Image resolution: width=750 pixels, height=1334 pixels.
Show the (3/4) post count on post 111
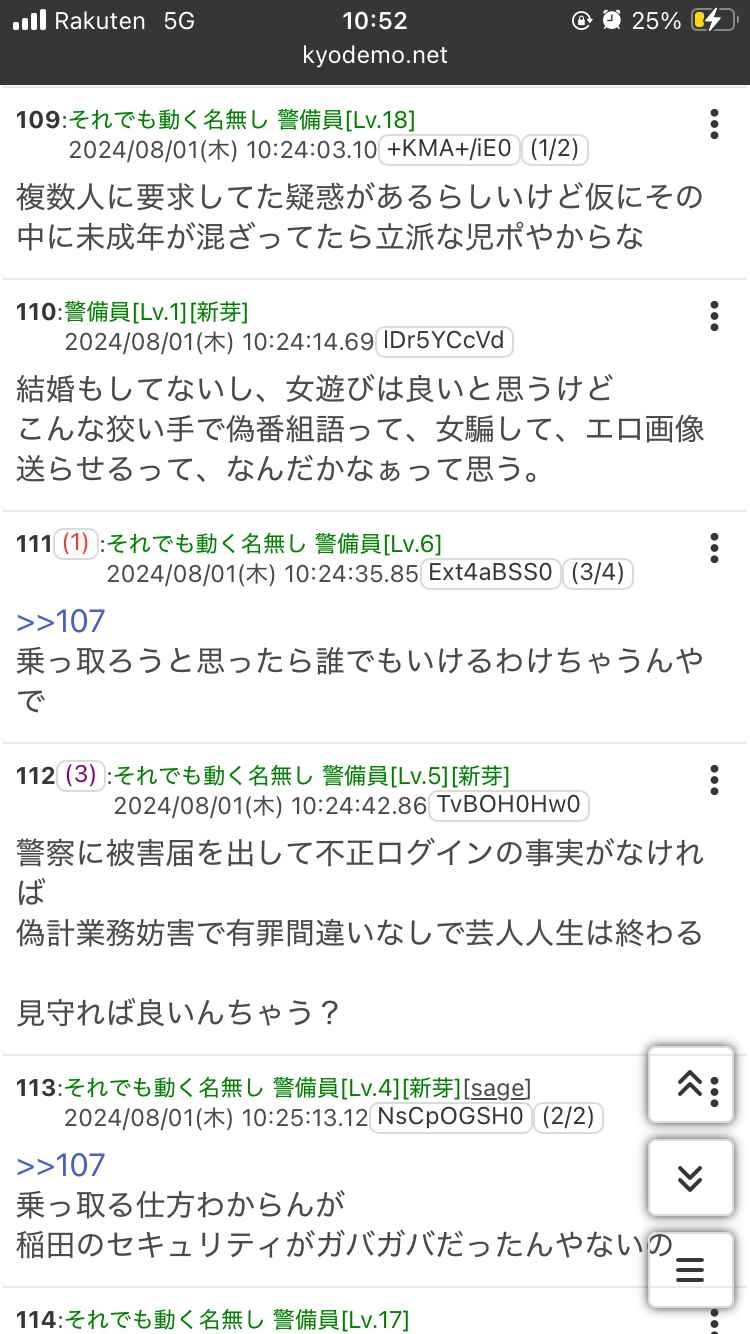coord(598,574)
